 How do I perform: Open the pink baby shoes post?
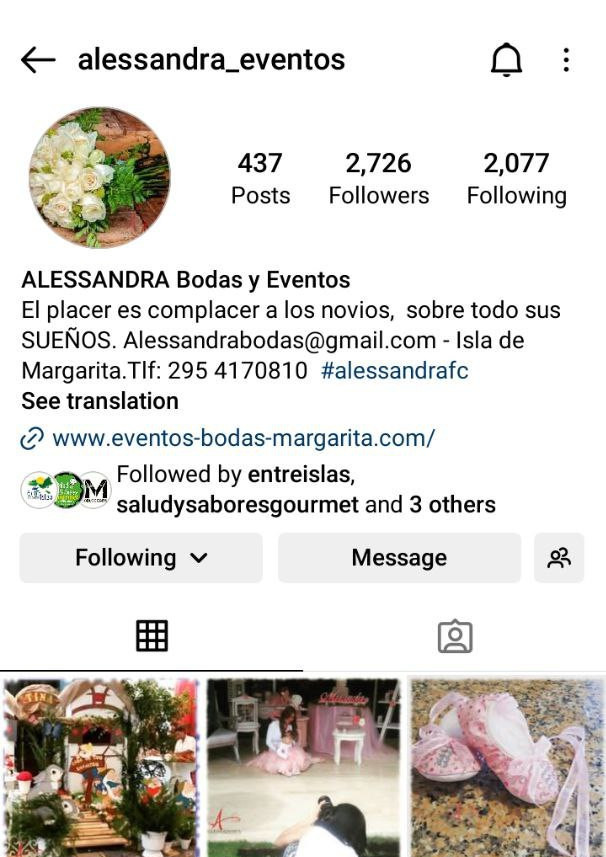[x=506, y=767]
